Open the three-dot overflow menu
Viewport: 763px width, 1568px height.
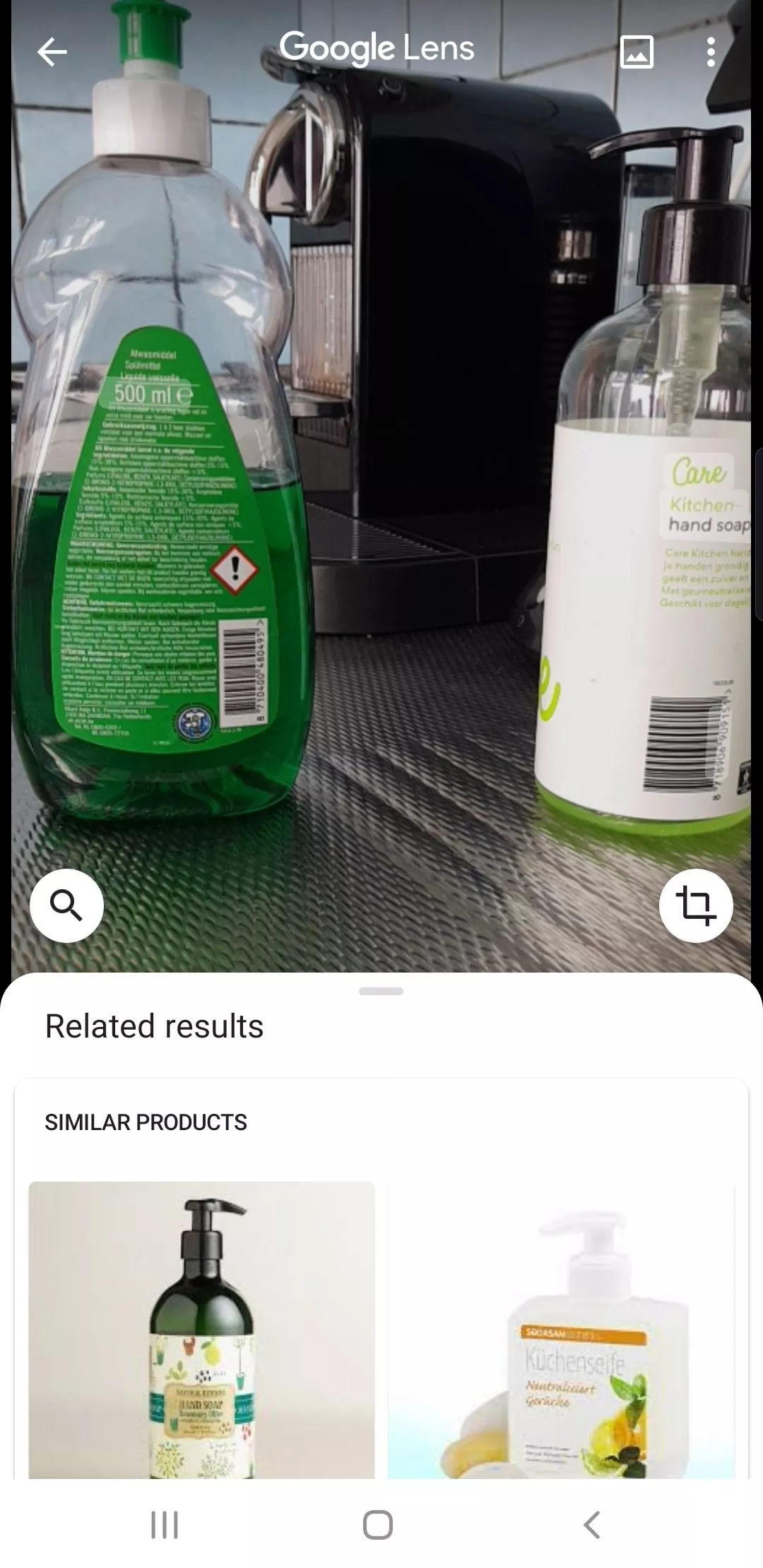tap(711, 52)
